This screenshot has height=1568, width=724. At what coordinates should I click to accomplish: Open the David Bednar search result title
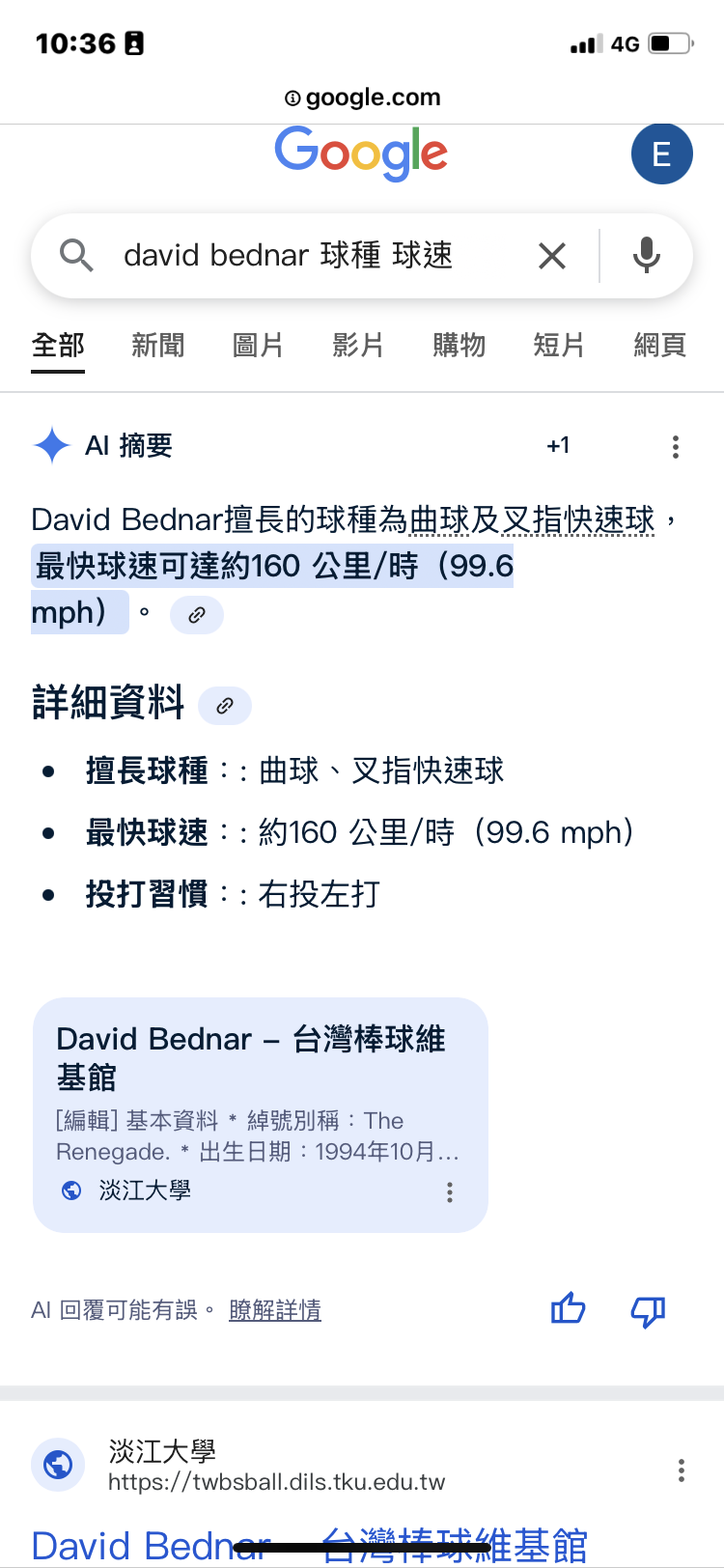(x=309, y=1545)
